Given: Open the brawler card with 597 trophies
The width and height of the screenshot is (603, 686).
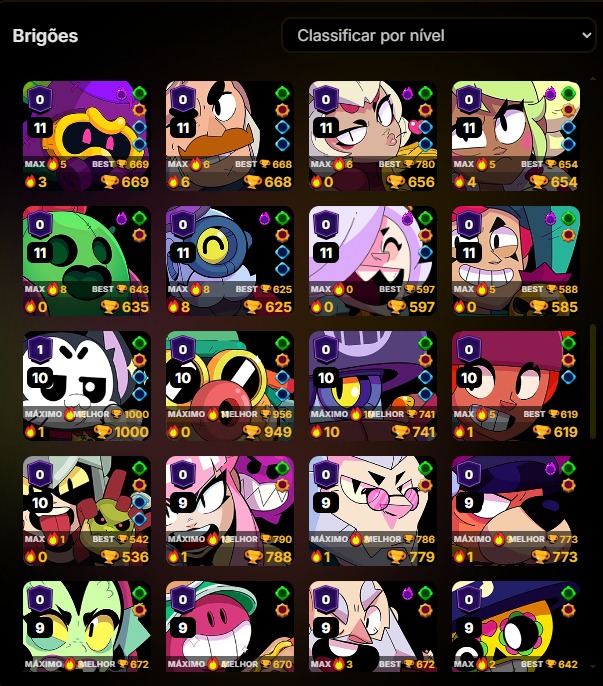Looking at the screenshot, I should (373, 260).
